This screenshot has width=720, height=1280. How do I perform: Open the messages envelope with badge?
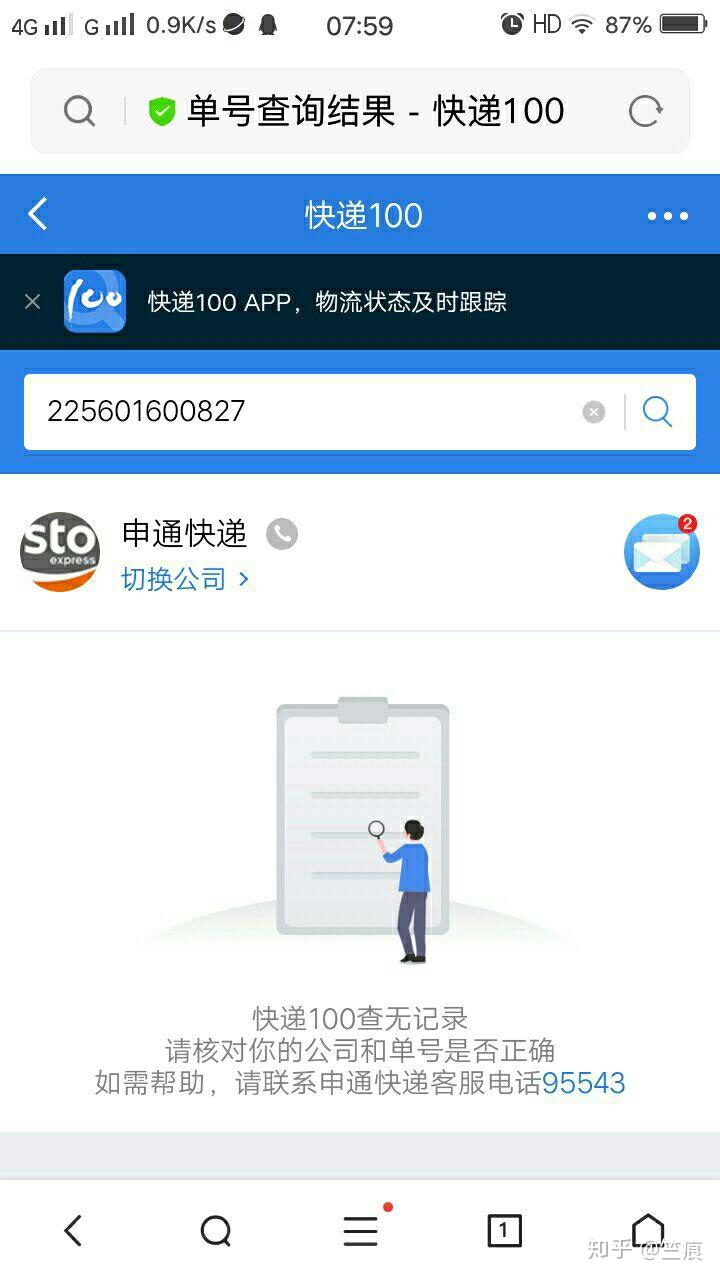click(661, 551)
